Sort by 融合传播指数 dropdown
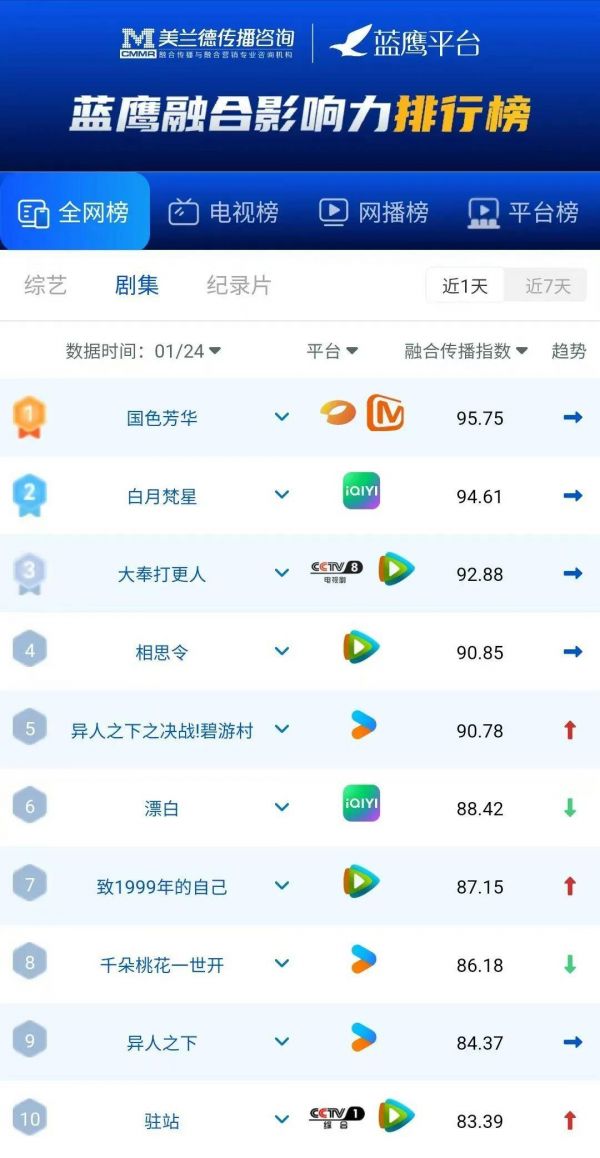This screenshot has height=1158, width=600. pos(466,351)
